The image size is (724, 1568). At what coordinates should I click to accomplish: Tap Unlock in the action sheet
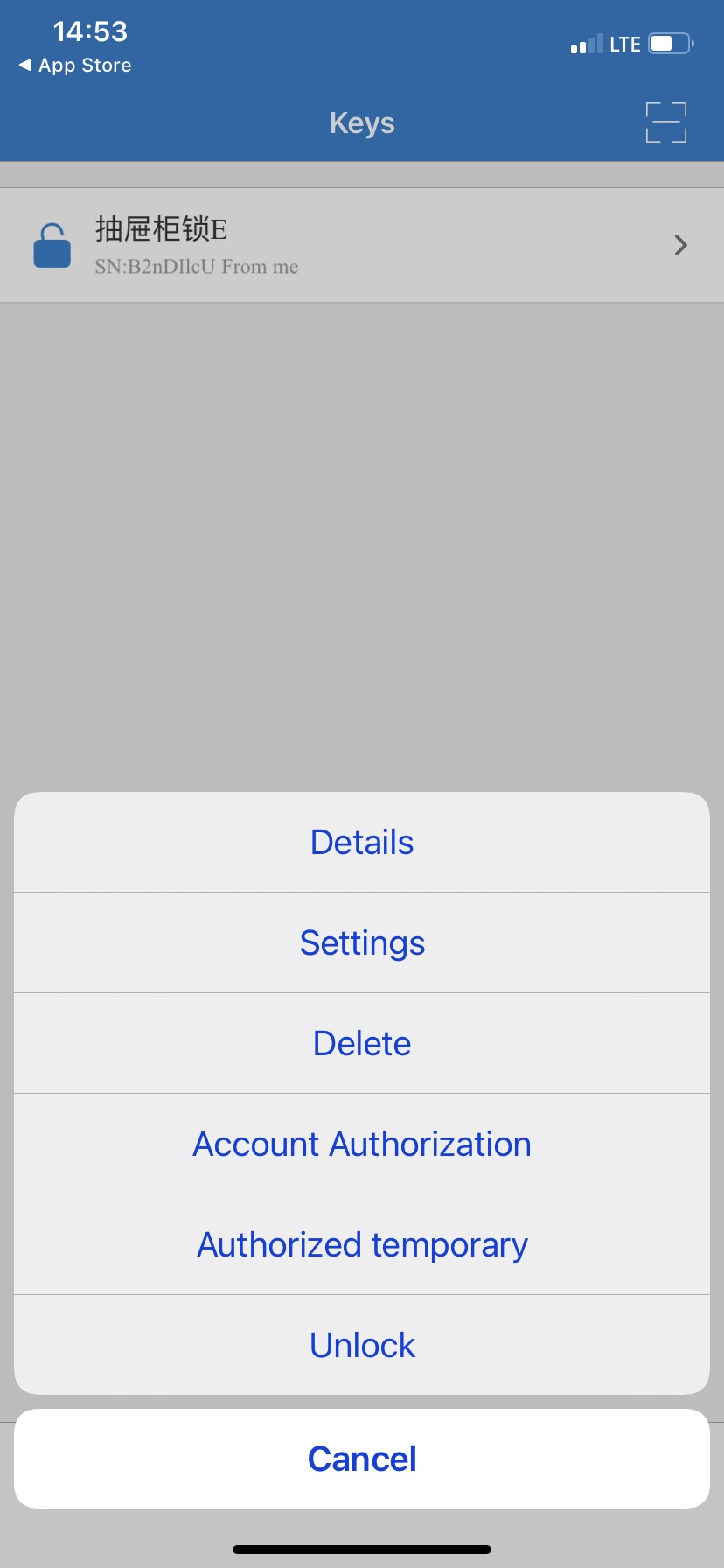pos(362,1346)
